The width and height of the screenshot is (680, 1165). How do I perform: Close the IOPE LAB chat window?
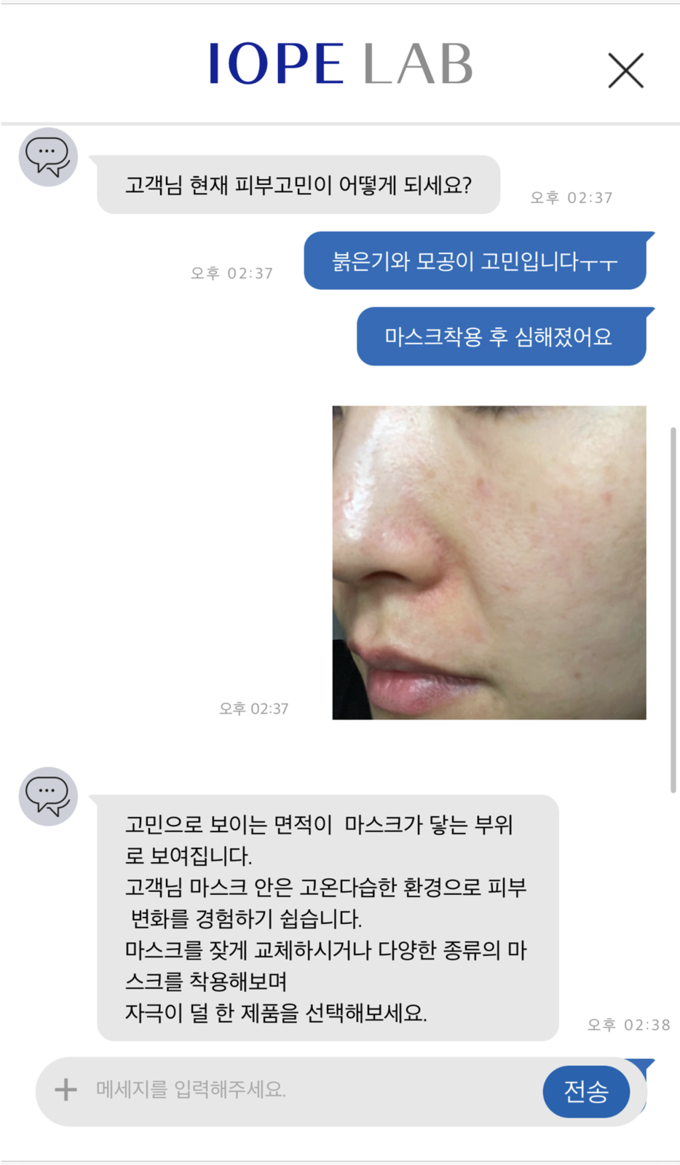(x=626, y=70)
